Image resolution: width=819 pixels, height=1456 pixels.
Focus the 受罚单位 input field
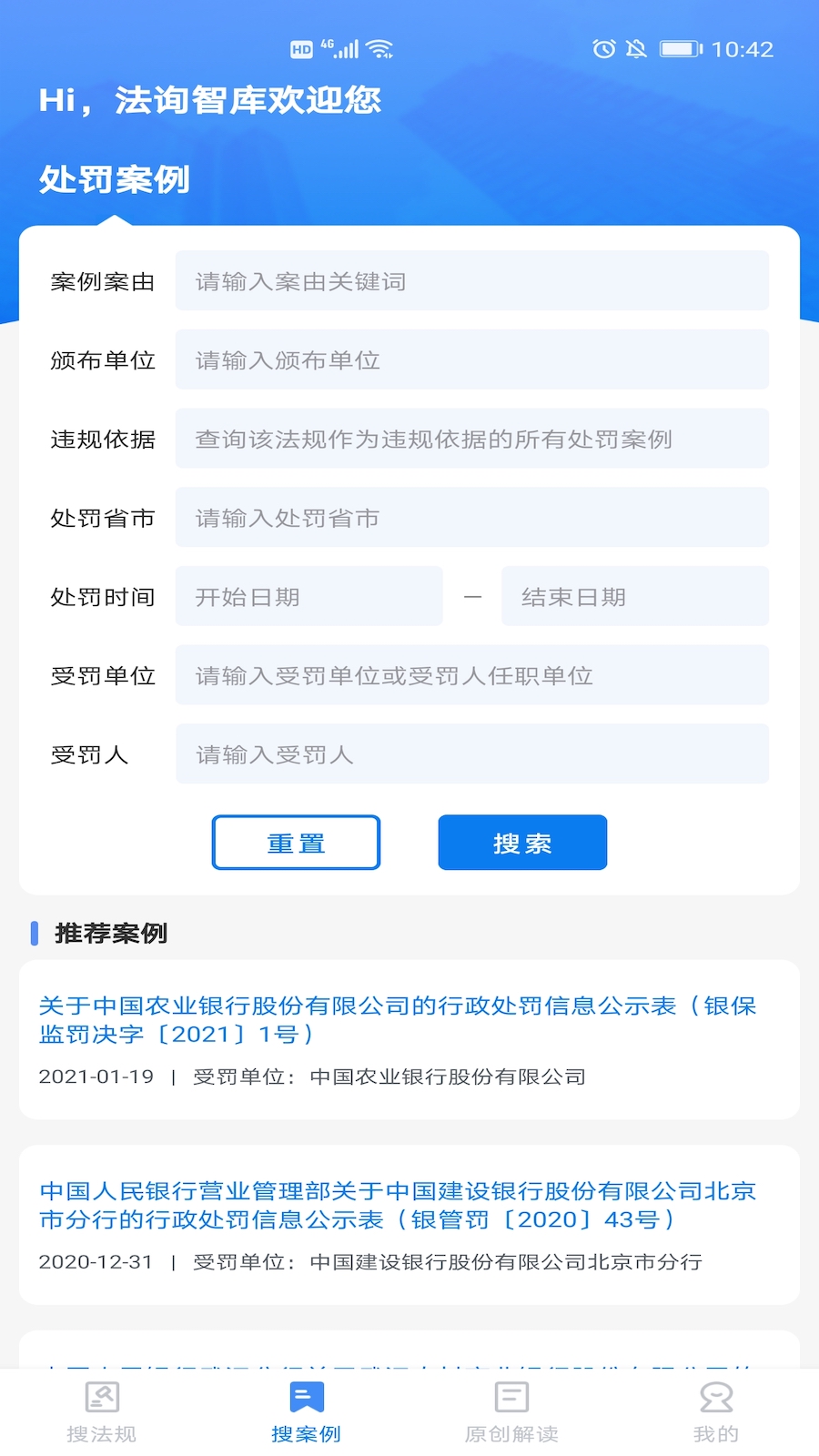(x=471, y=675)
